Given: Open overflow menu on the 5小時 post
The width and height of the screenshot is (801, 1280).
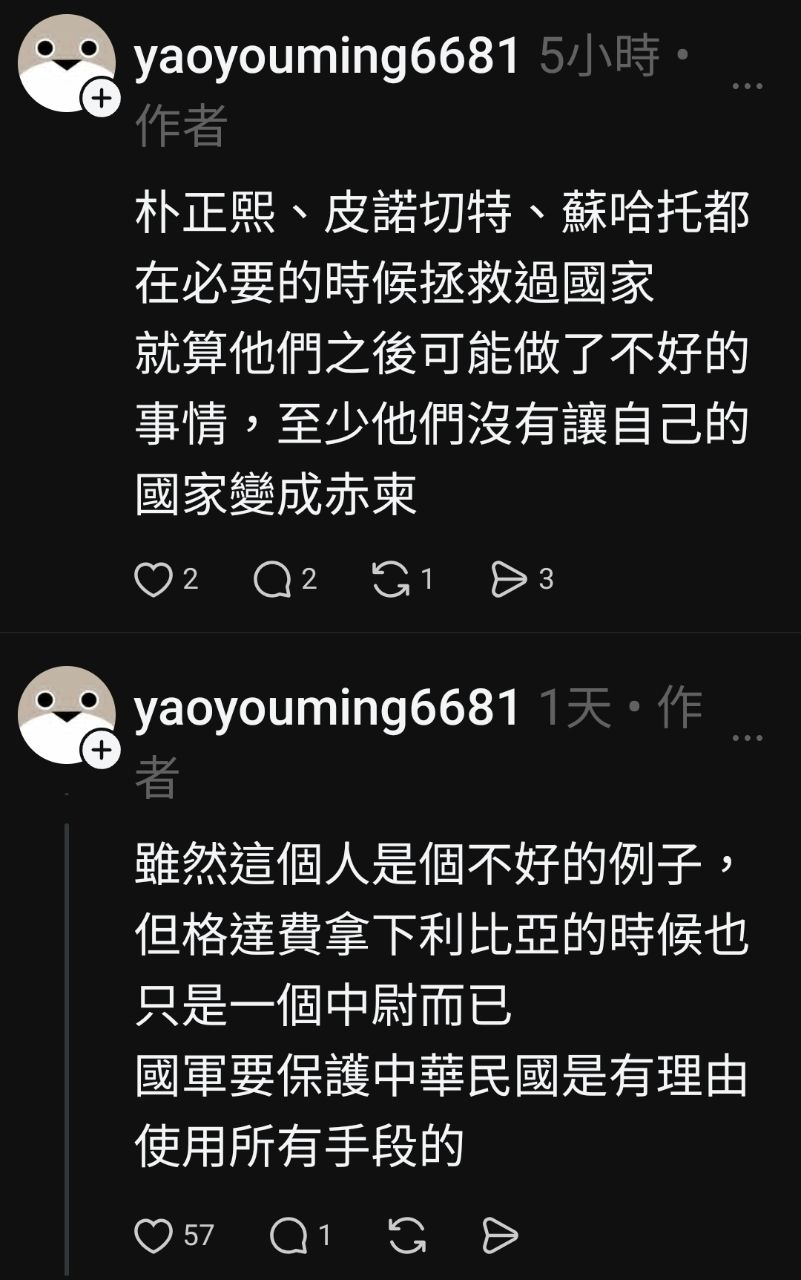Looking at the screenshot, I should [748, 86].
